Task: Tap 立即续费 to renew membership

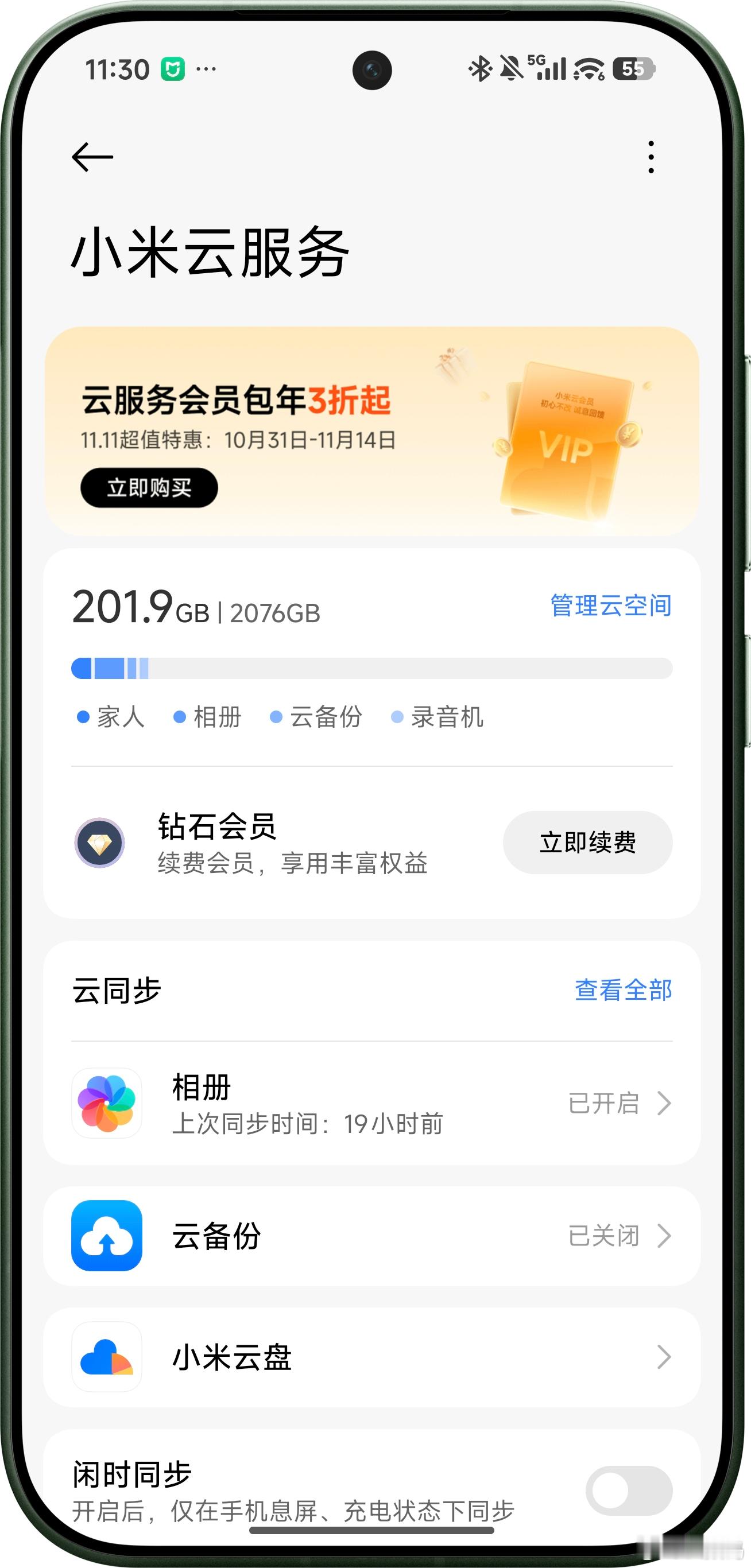Action: (587, 843)
